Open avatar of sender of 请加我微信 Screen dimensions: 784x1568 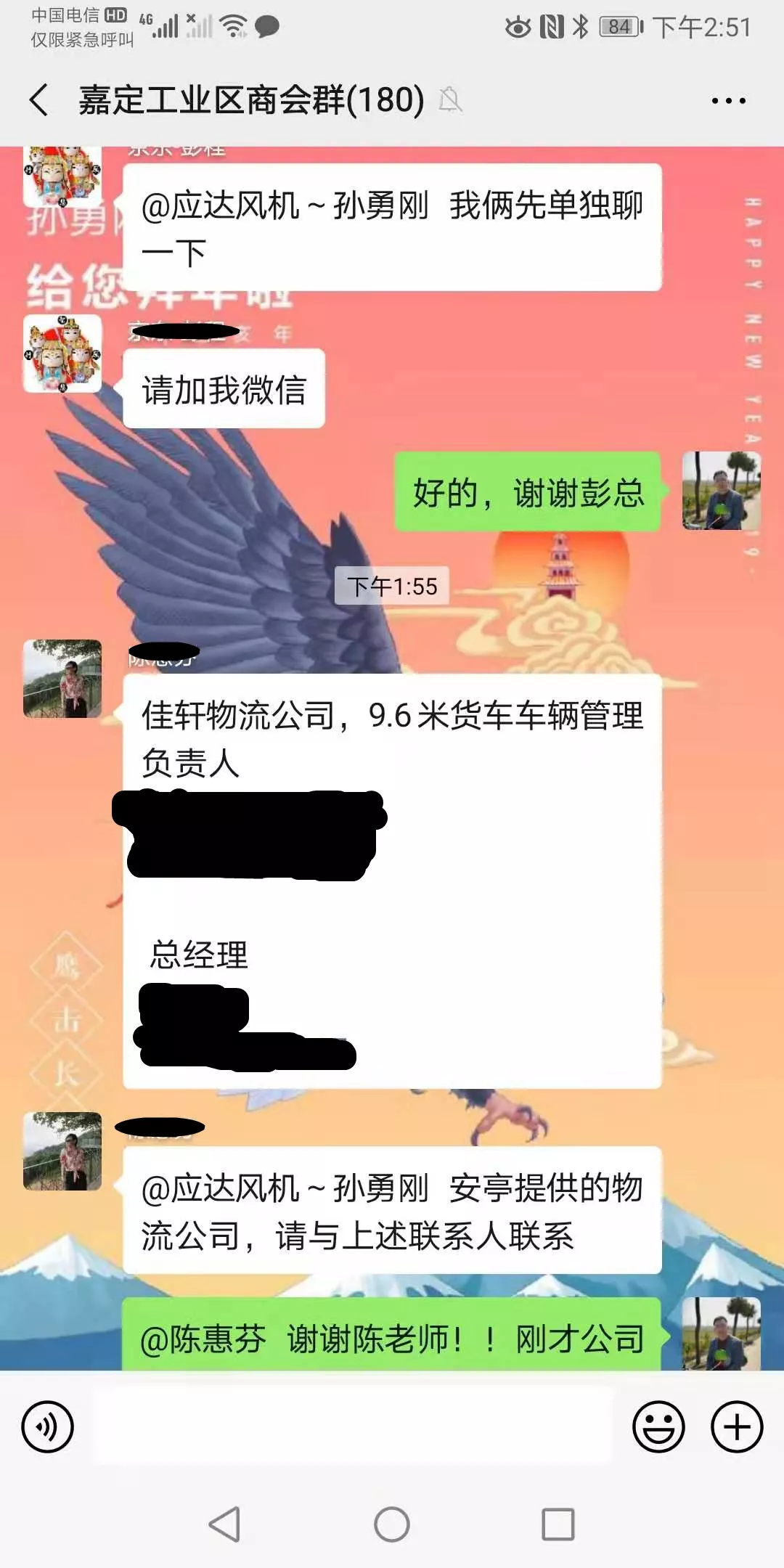tap(62, 354)
